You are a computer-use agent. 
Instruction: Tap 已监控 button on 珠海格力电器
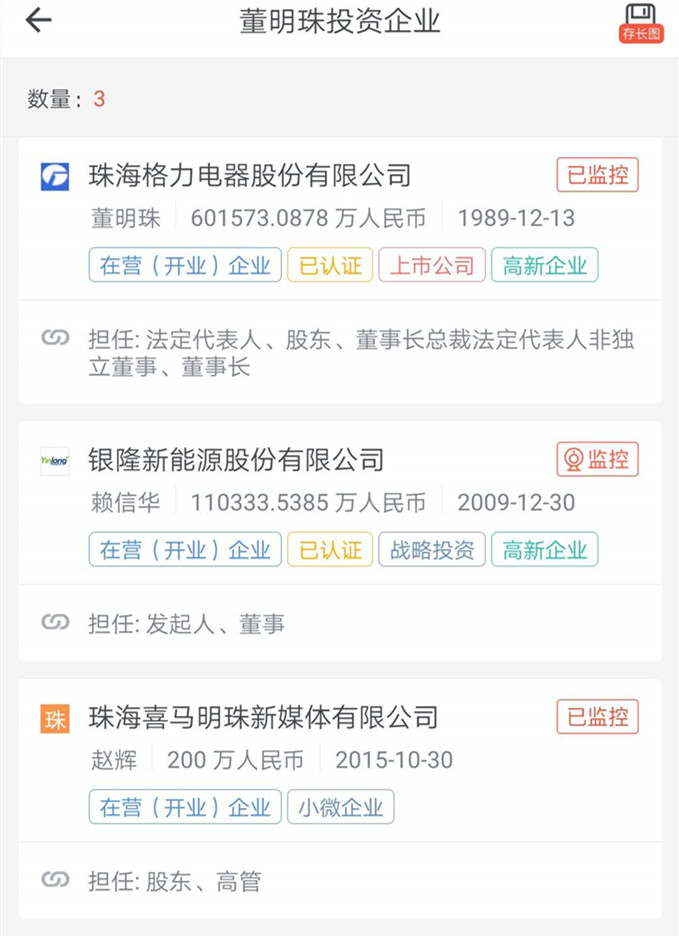[597, 176]
